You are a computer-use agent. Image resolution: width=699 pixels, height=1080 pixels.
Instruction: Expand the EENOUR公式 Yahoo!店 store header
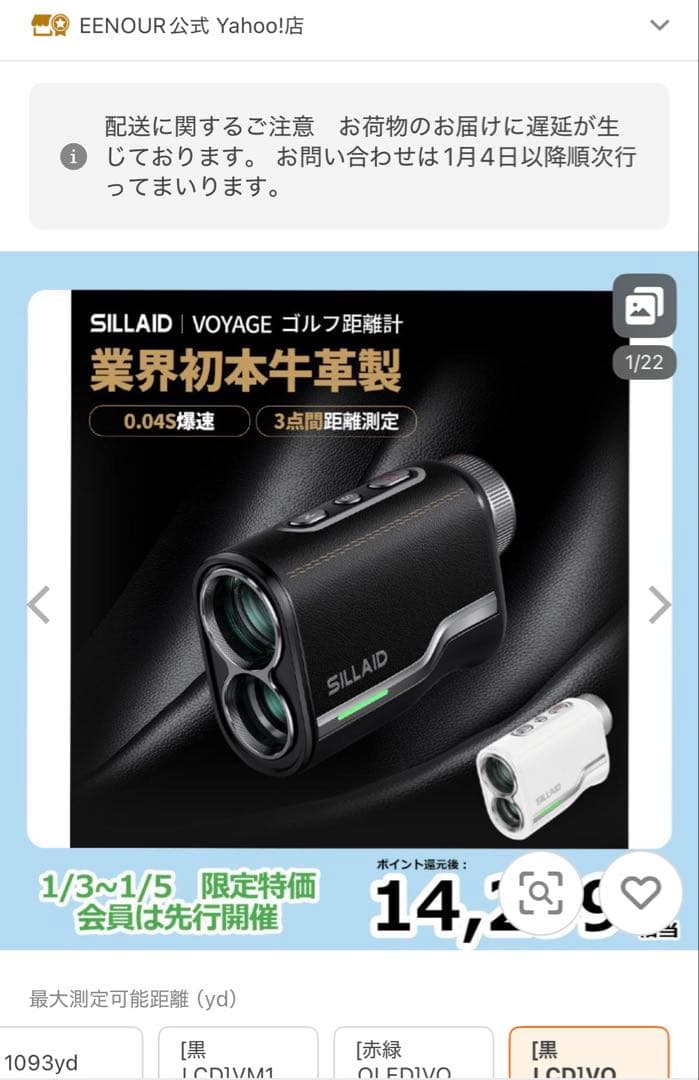[659, 26]
